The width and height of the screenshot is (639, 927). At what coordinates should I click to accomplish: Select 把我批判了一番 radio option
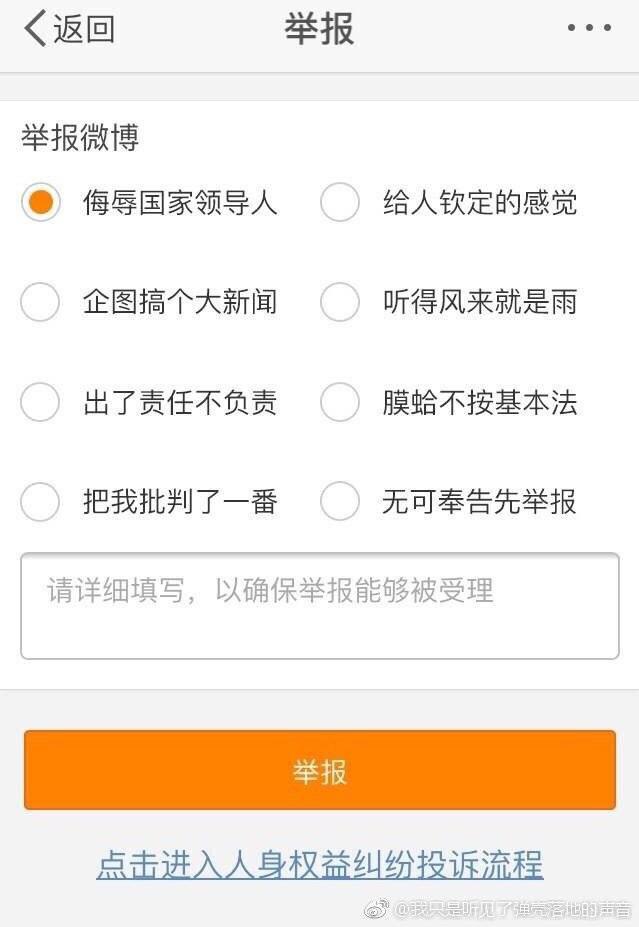[41, 501]
